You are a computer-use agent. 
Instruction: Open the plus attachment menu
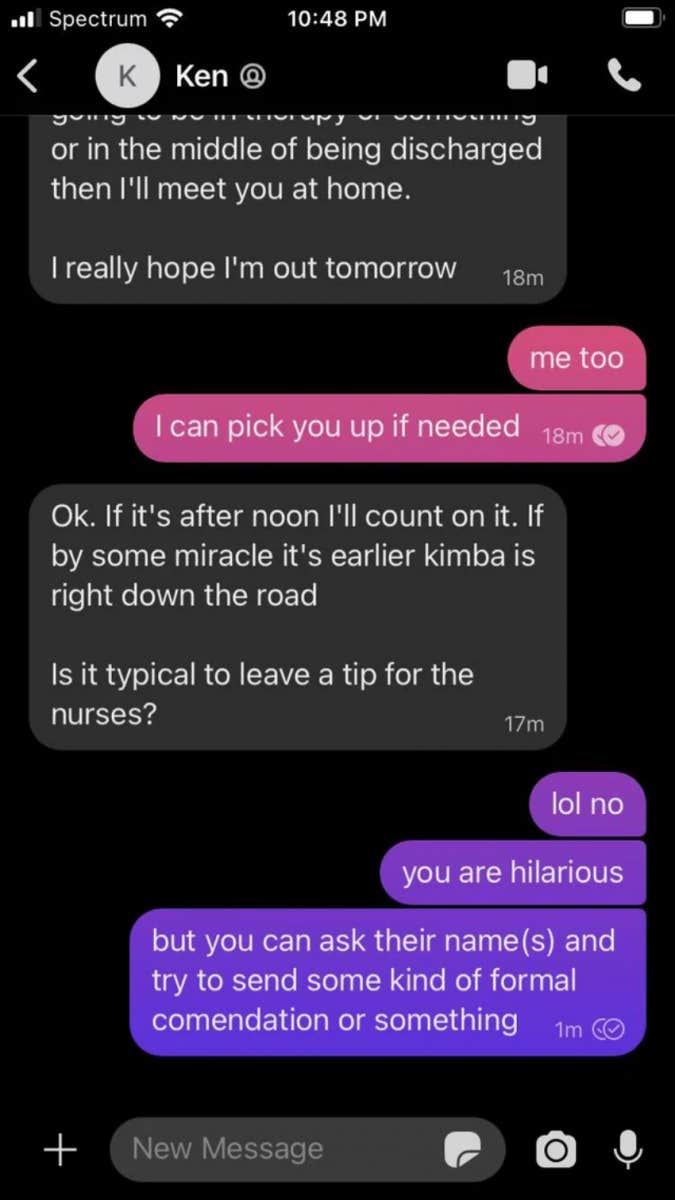tap(60, 1149)
